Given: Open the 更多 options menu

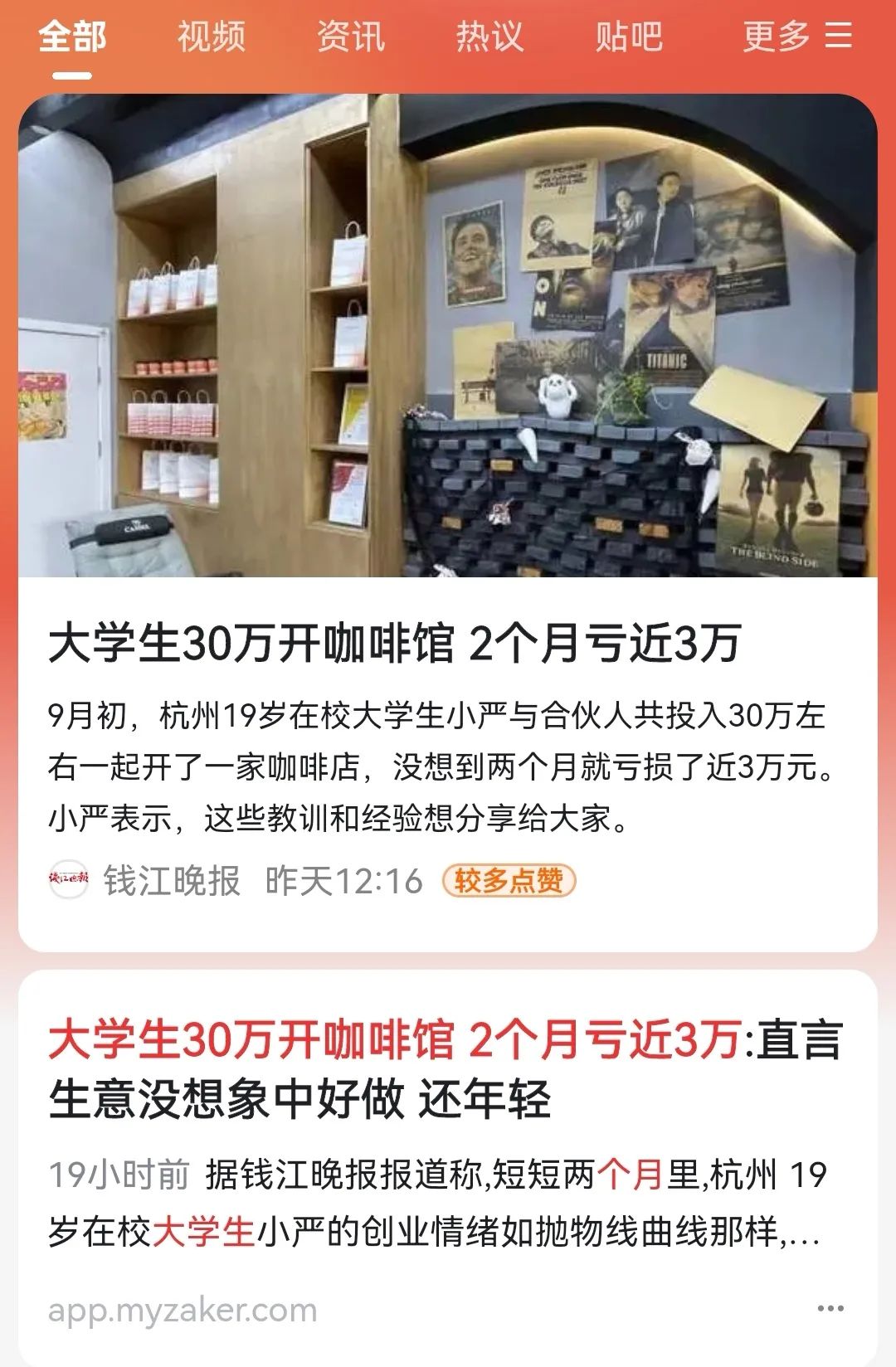Looking at the screenshot, I should coord(776,37).
